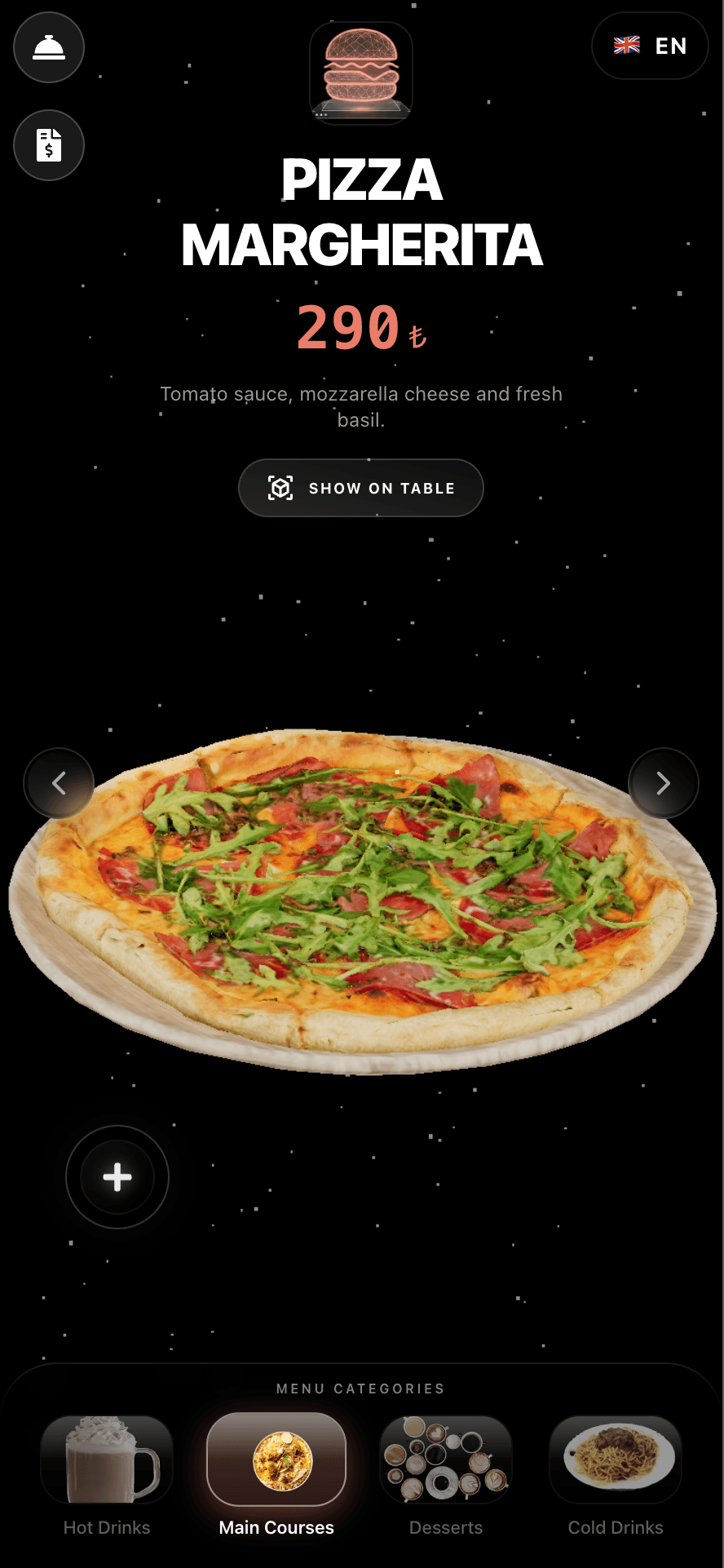Go to next dish with right chevron
Image resolution: width=724 pixels, height=1568 pixels.
(664, 782)
